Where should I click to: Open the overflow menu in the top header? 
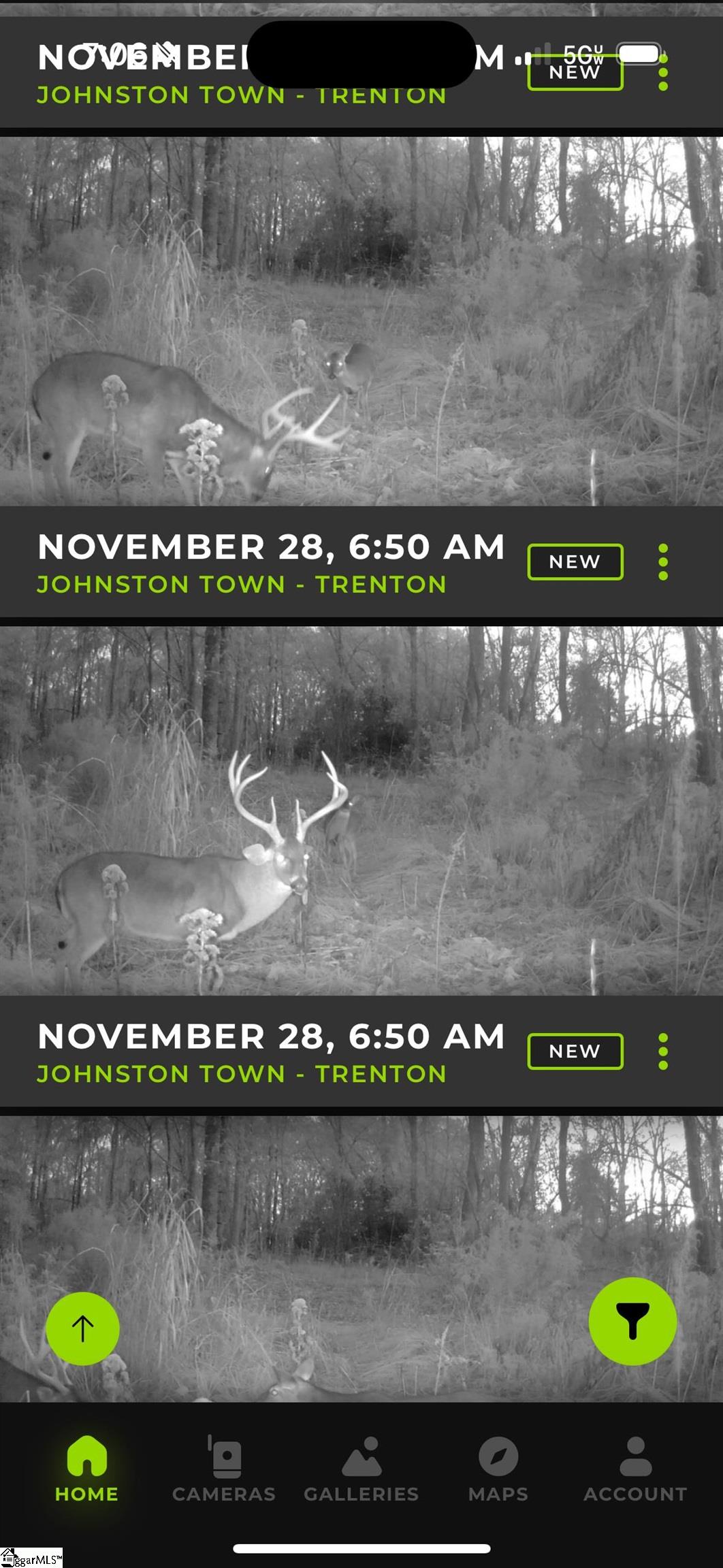(x=663, y=72)
